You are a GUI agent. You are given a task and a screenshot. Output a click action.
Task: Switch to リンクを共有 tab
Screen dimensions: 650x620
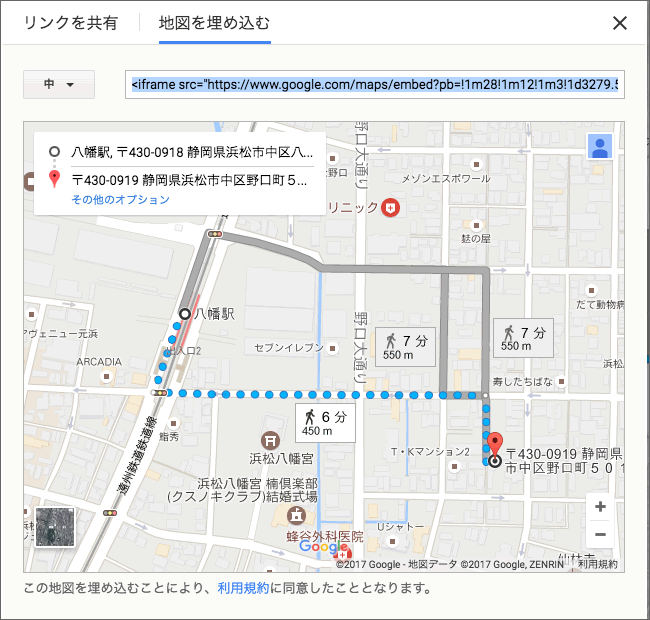click(x=70, y=22)
